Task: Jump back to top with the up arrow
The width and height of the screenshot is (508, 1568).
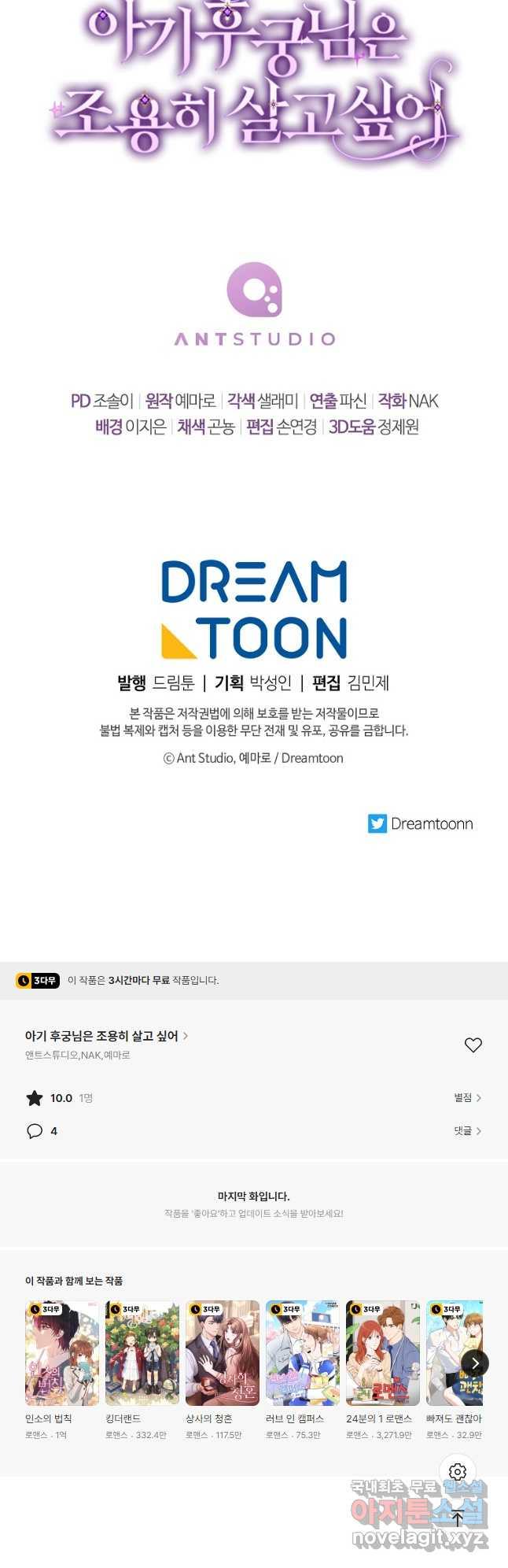Action: (458, 1518)
